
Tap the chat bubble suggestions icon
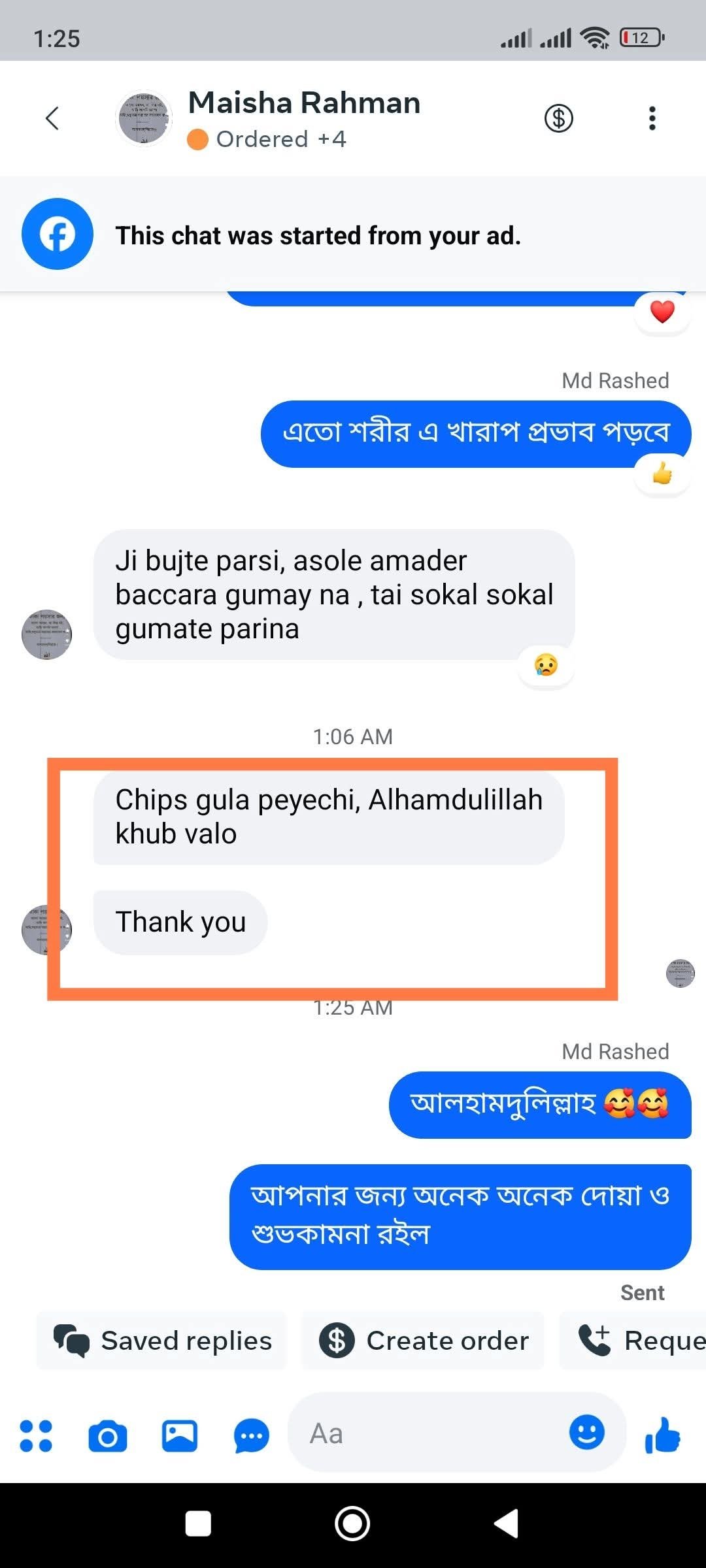click(x=252, y=1435)
